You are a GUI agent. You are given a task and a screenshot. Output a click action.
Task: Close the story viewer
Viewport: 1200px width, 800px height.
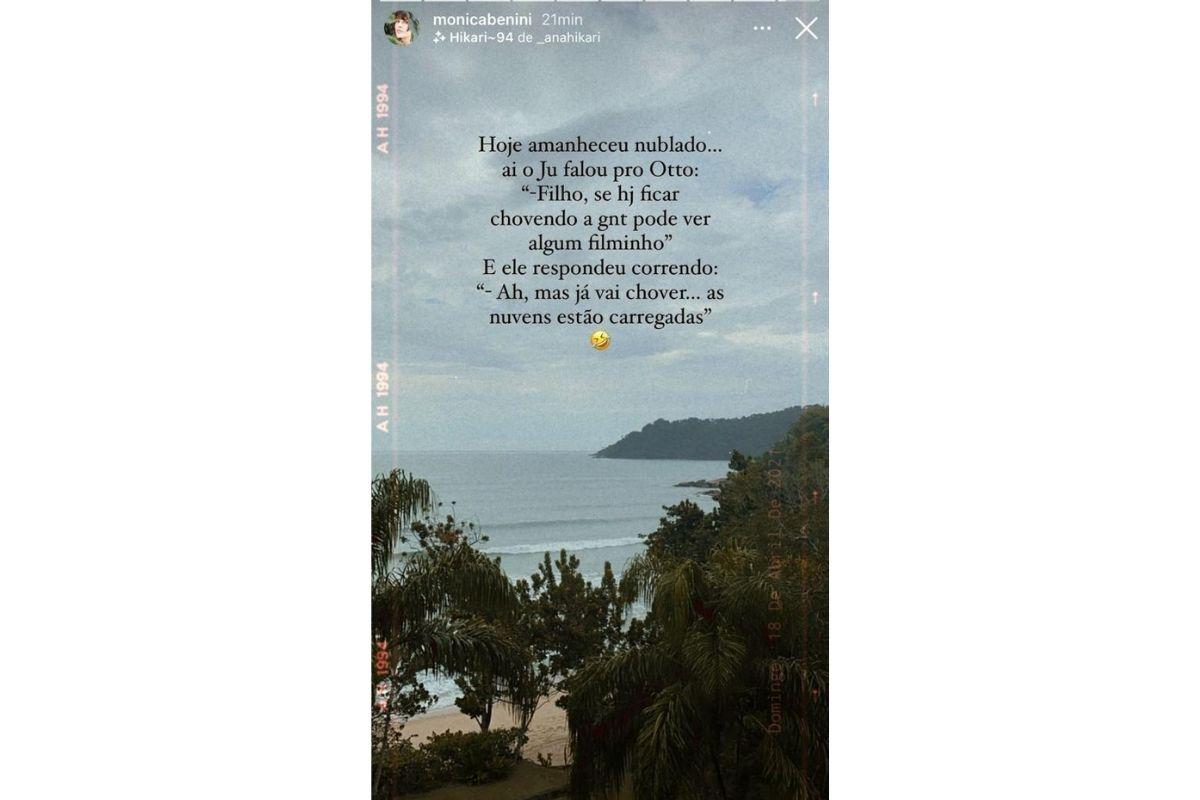point(806,28)
